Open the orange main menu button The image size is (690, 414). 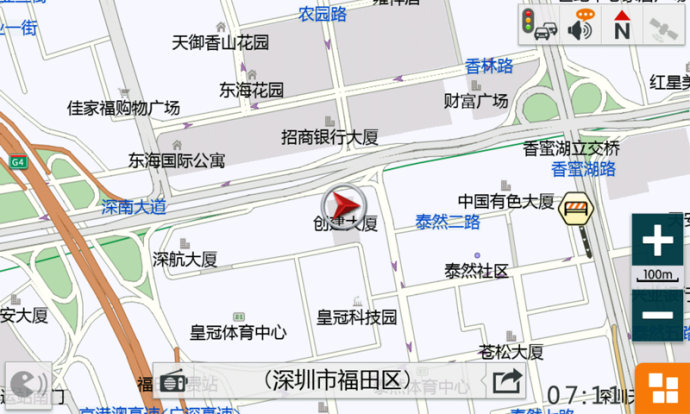pos(662,387)
